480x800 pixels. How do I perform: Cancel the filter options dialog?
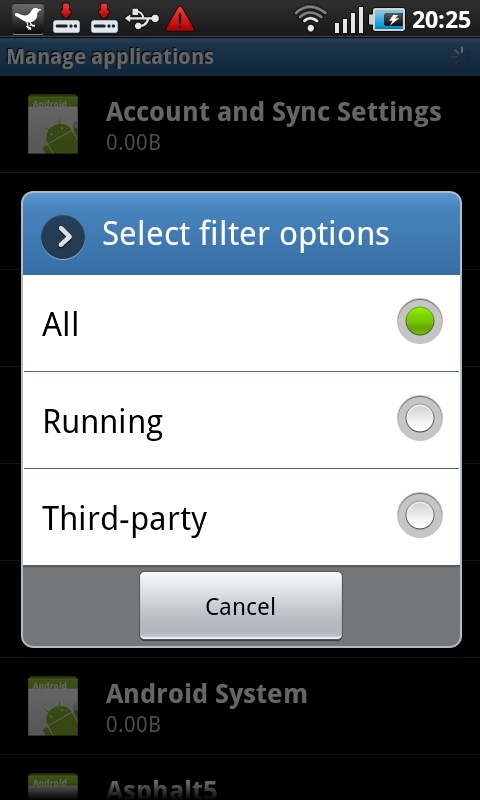[x=241, y=606]
